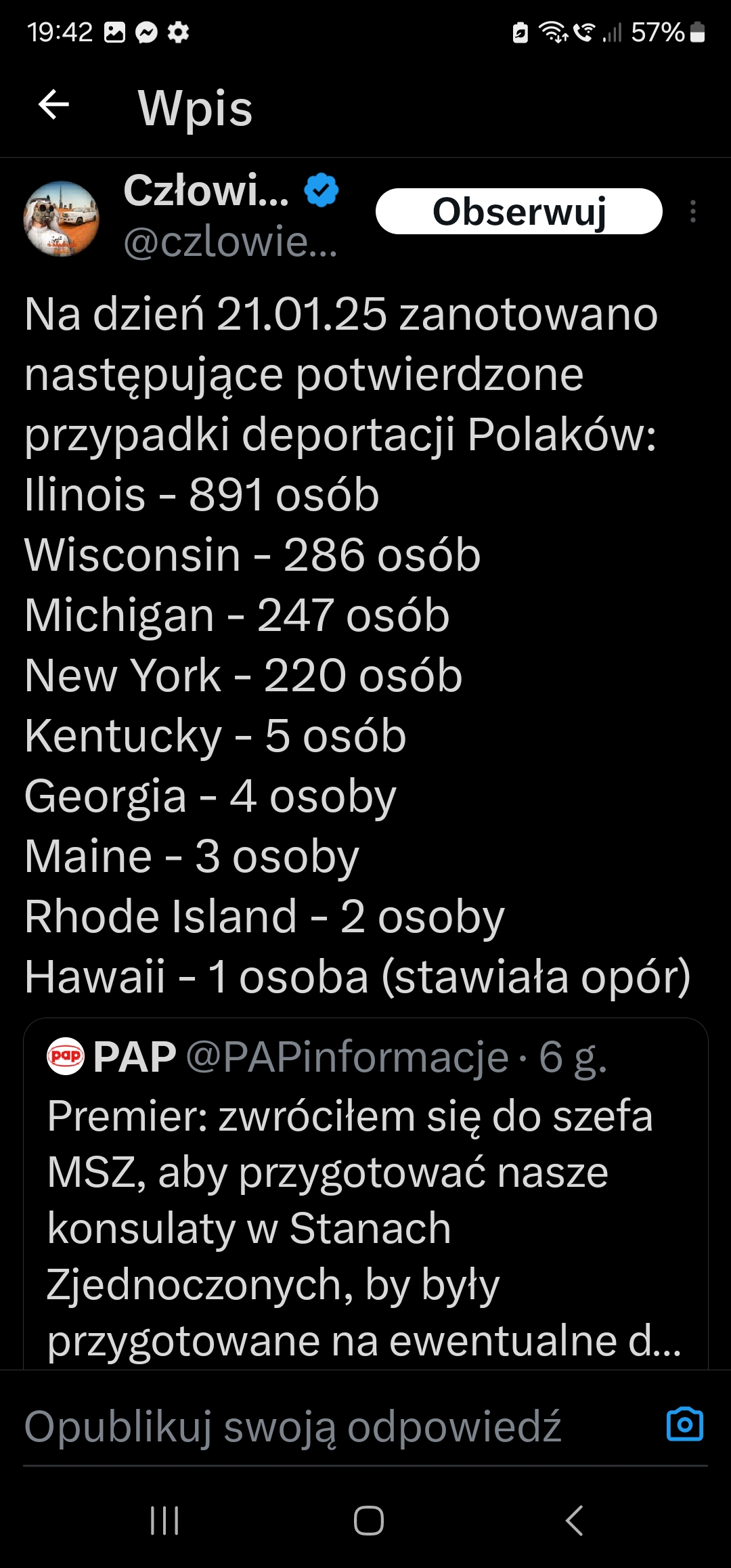Open the quoted PAP post

point(365,1193)
